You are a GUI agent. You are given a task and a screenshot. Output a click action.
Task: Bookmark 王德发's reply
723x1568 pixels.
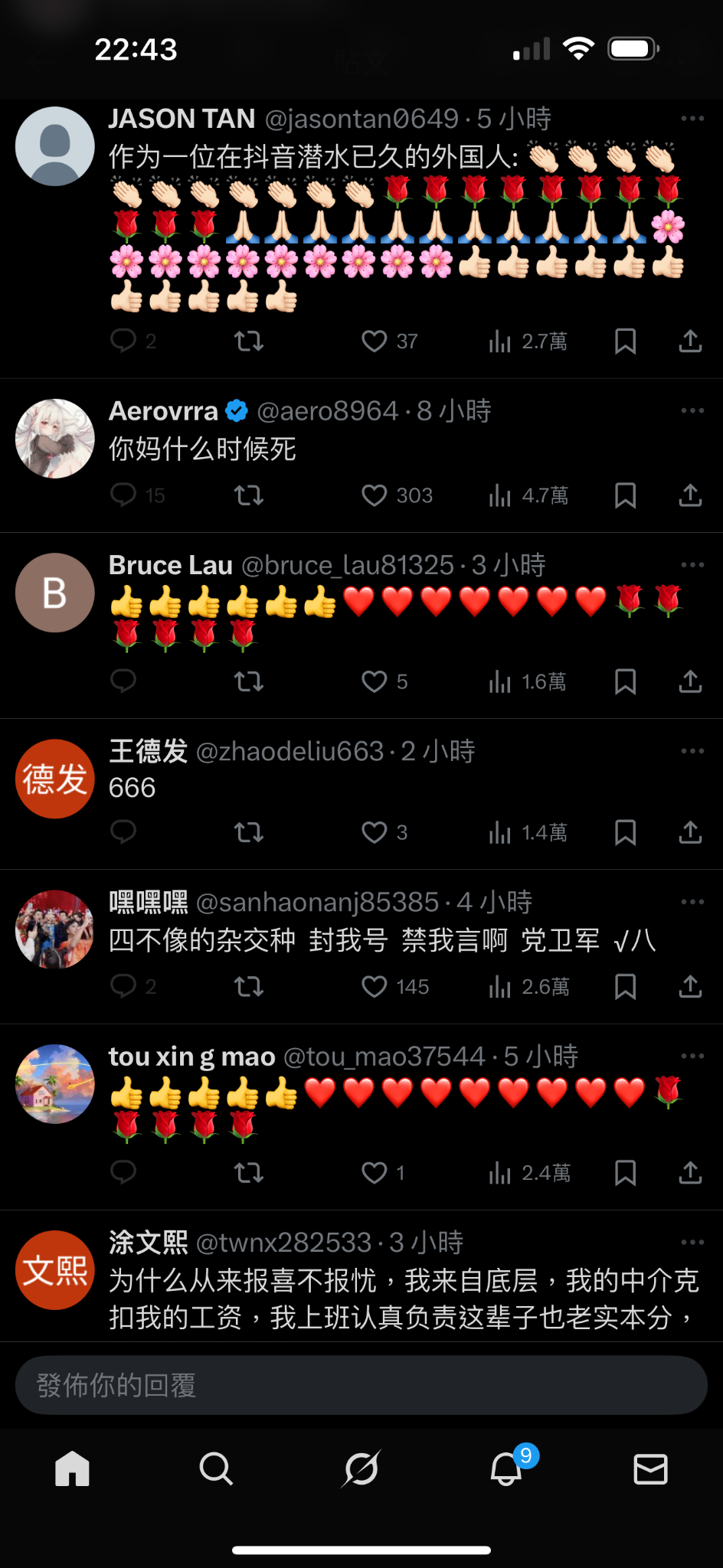click(x=625, y=832)
